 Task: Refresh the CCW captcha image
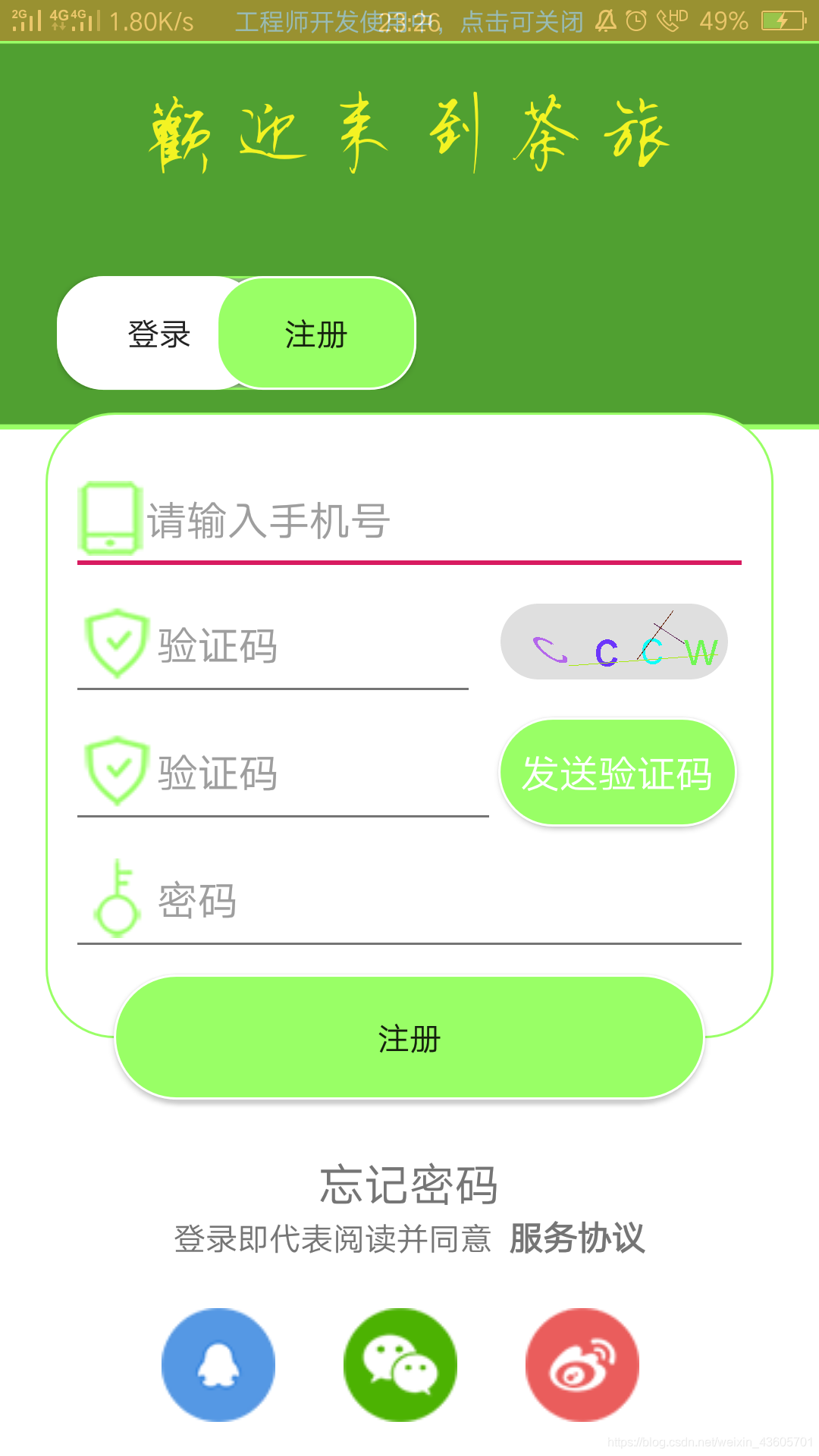[614, 642]
